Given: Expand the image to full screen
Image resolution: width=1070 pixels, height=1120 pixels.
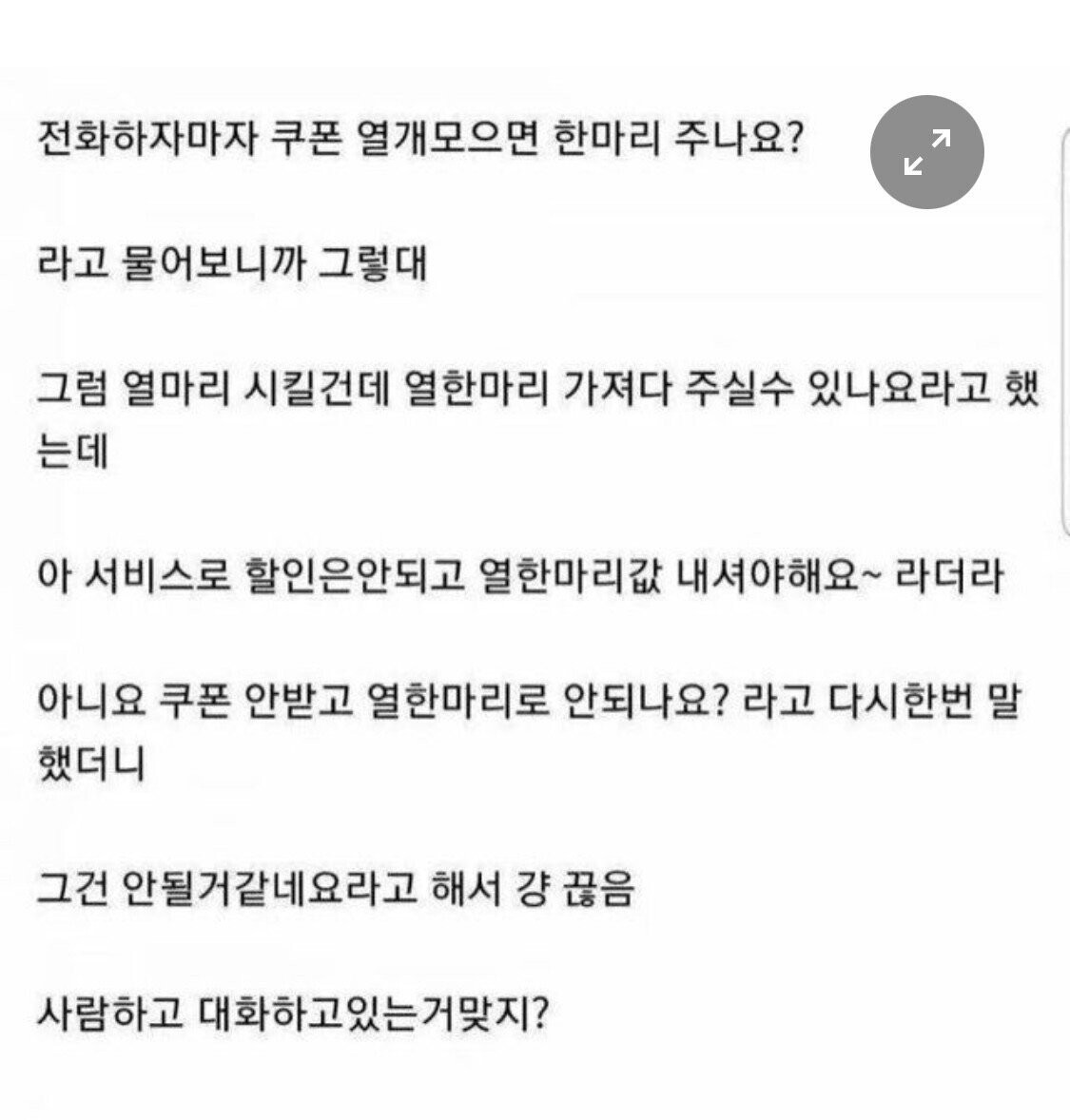Looking at the screenshot, I should tap(926, 152).
